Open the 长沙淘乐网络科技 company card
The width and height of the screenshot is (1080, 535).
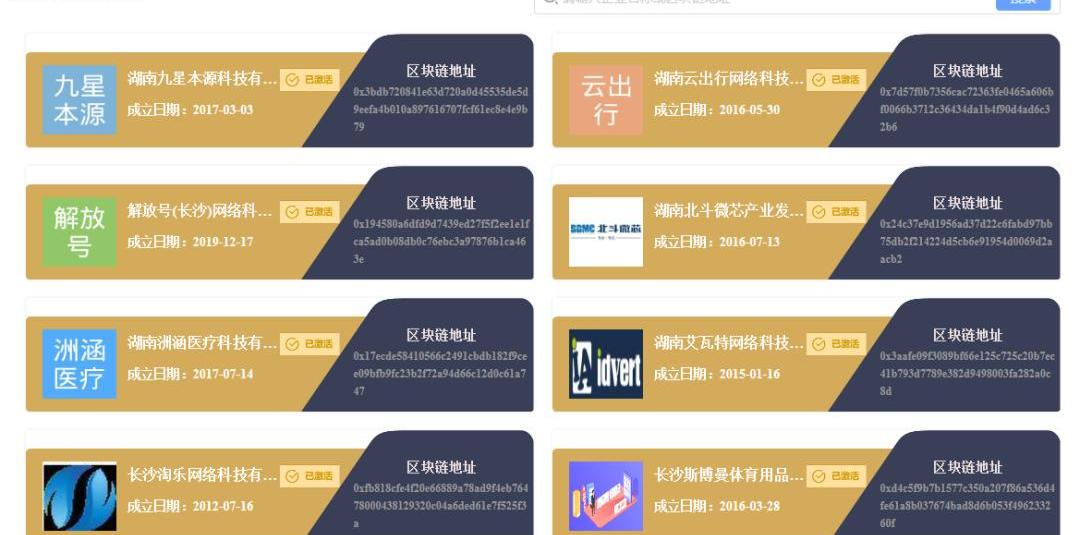(x=201, y=475)
